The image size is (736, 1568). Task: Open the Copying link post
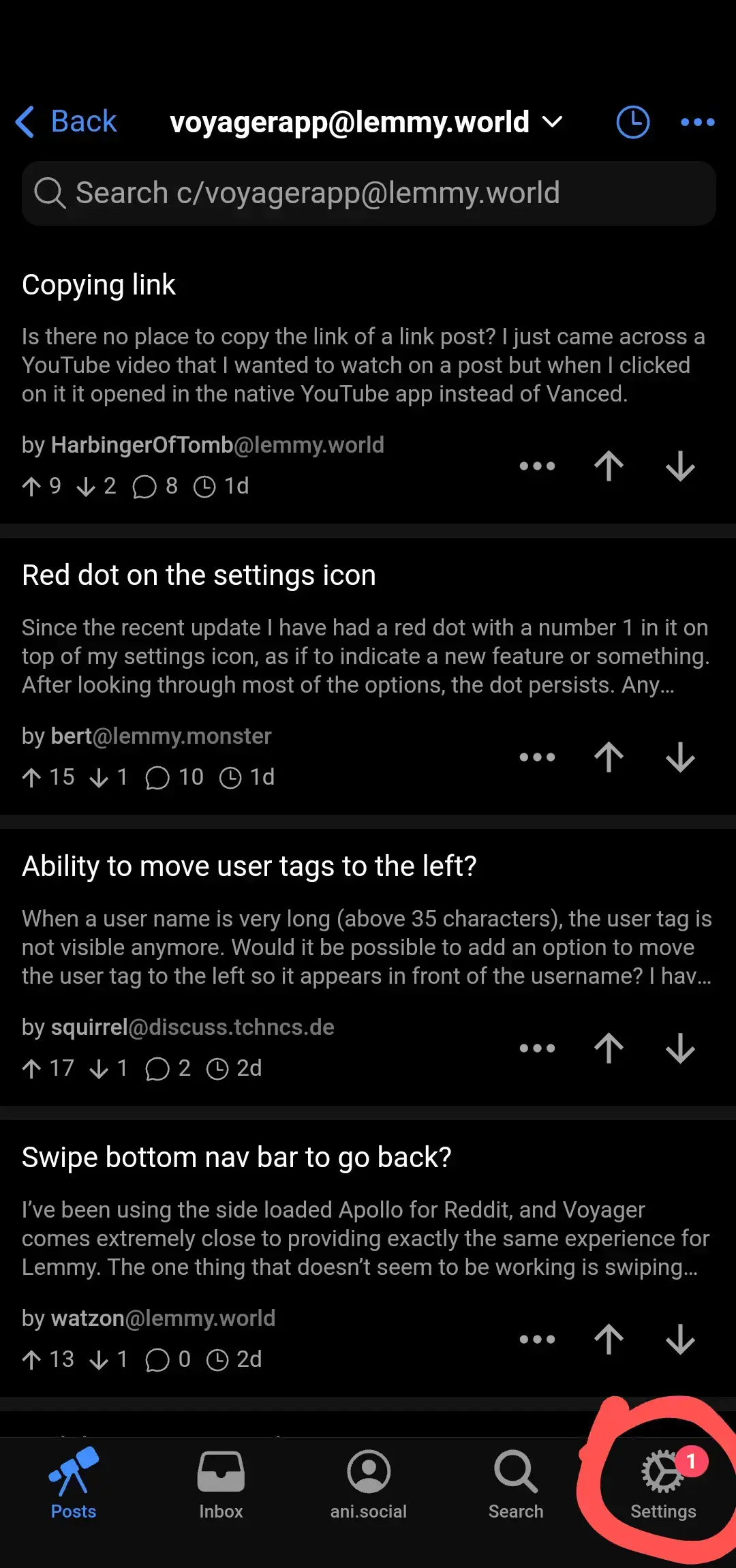coord(99,285)
